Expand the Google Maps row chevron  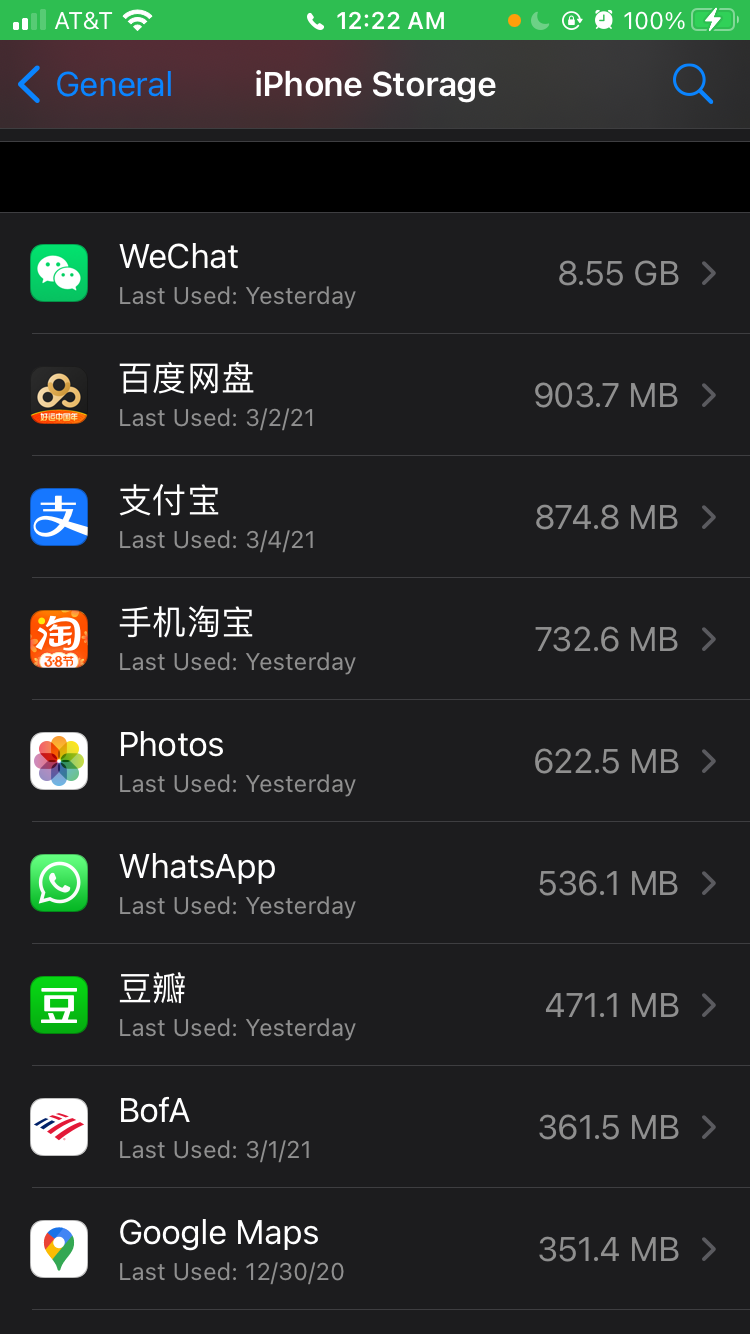(710, 1248)
